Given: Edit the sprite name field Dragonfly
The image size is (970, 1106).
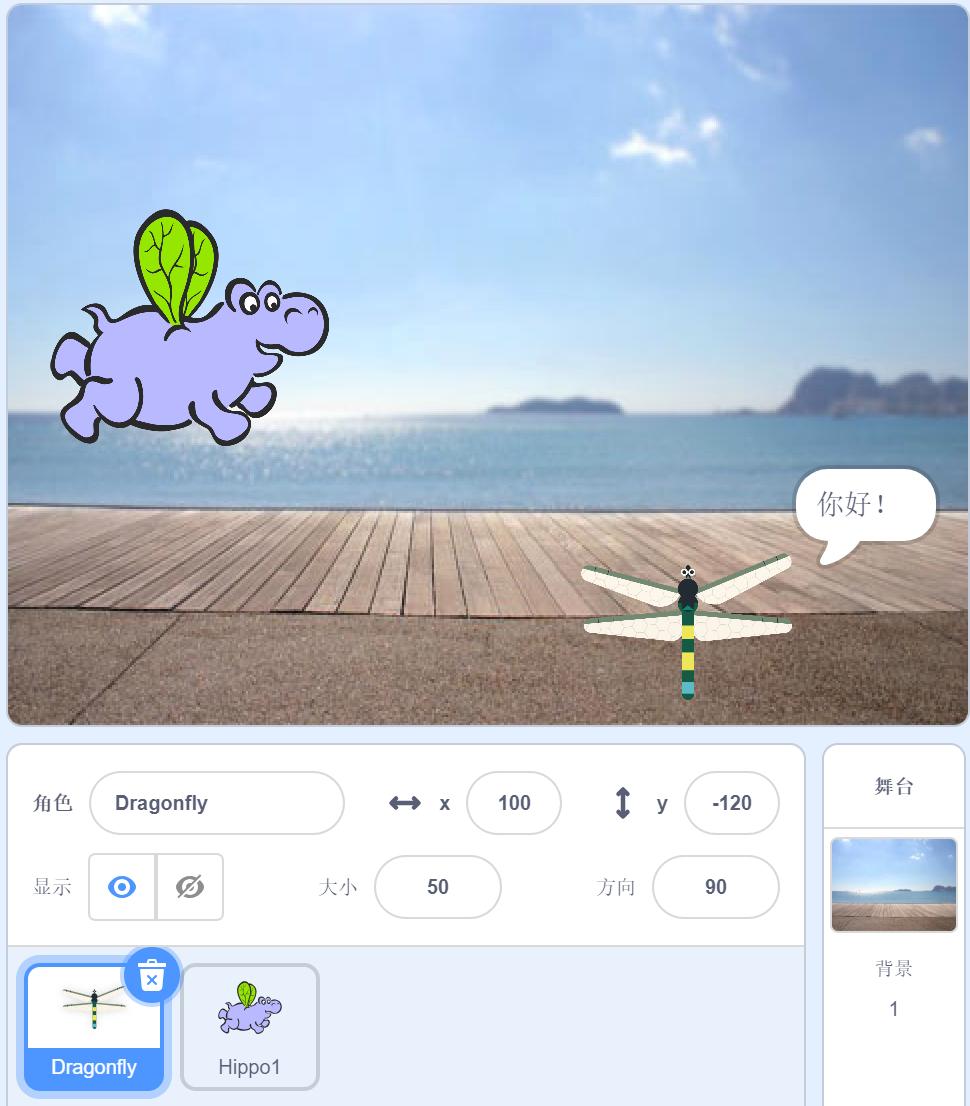Looking at the screenshot, I should click(217, 803).
